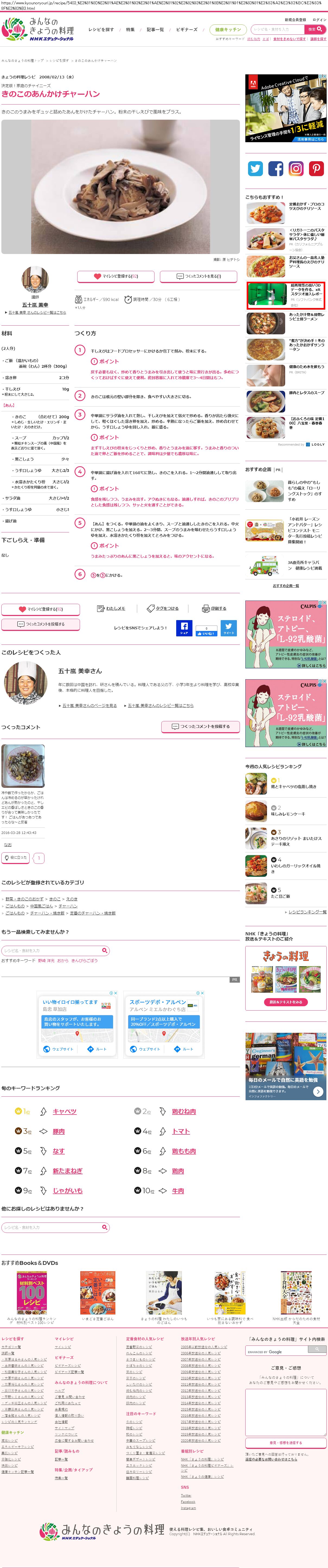The width and height of the screenshot is (328, 1568).
Task: Tap つくったコメントを見る below the recipe photo
Action: pos(198,276)
